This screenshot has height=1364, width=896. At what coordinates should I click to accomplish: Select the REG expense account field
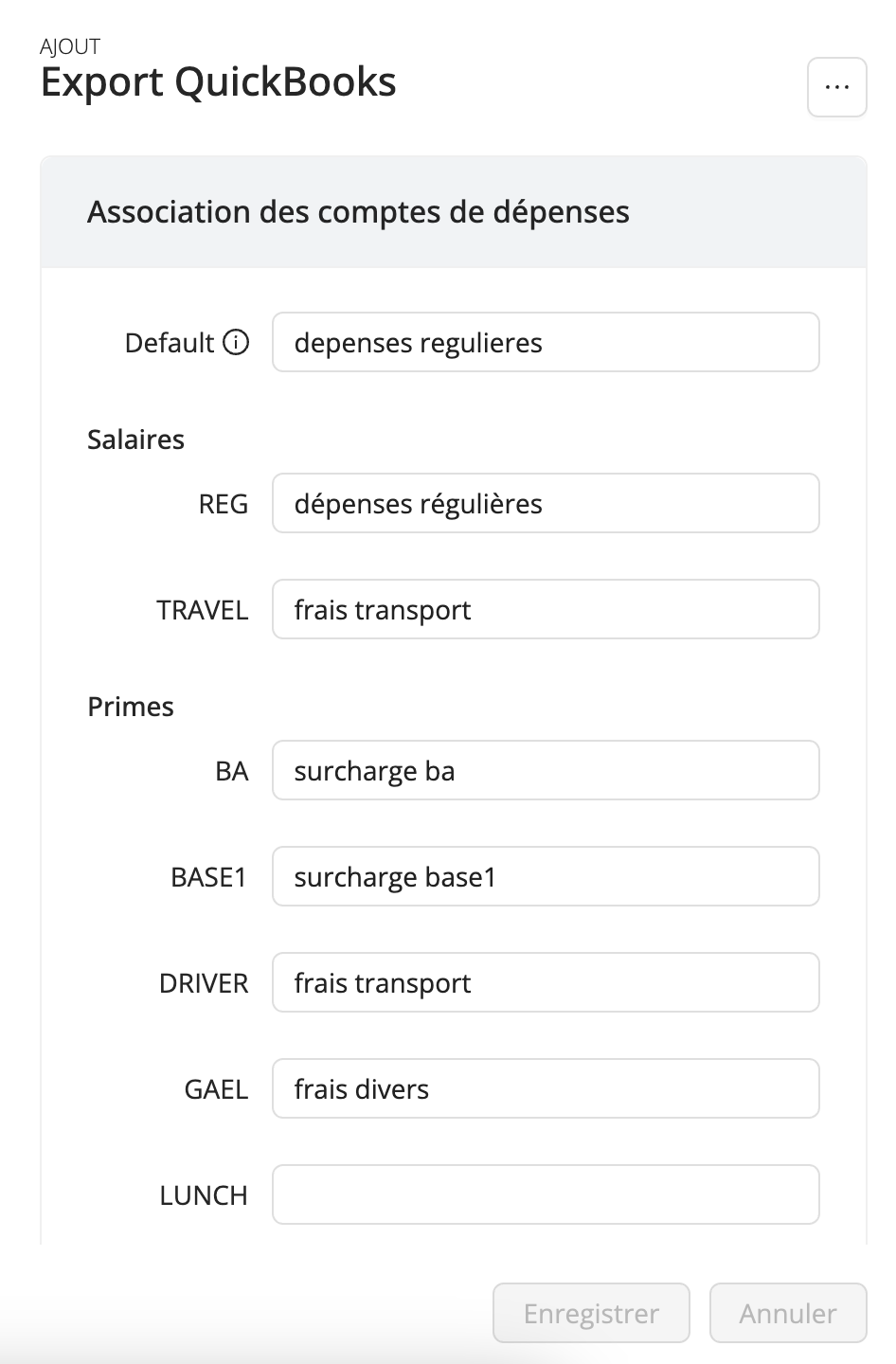pyautogui.click(x=546, y=503)
